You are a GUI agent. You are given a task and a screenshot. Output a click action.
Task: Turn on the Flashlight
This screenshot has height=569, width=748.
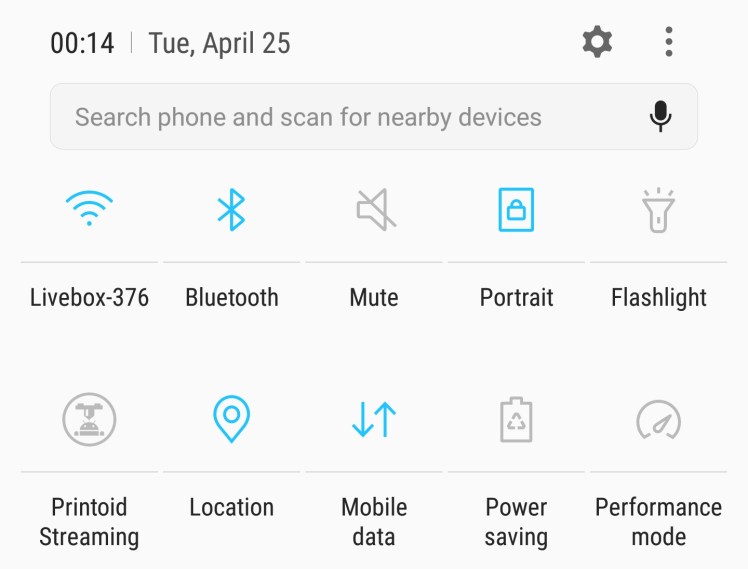(658, 210)
